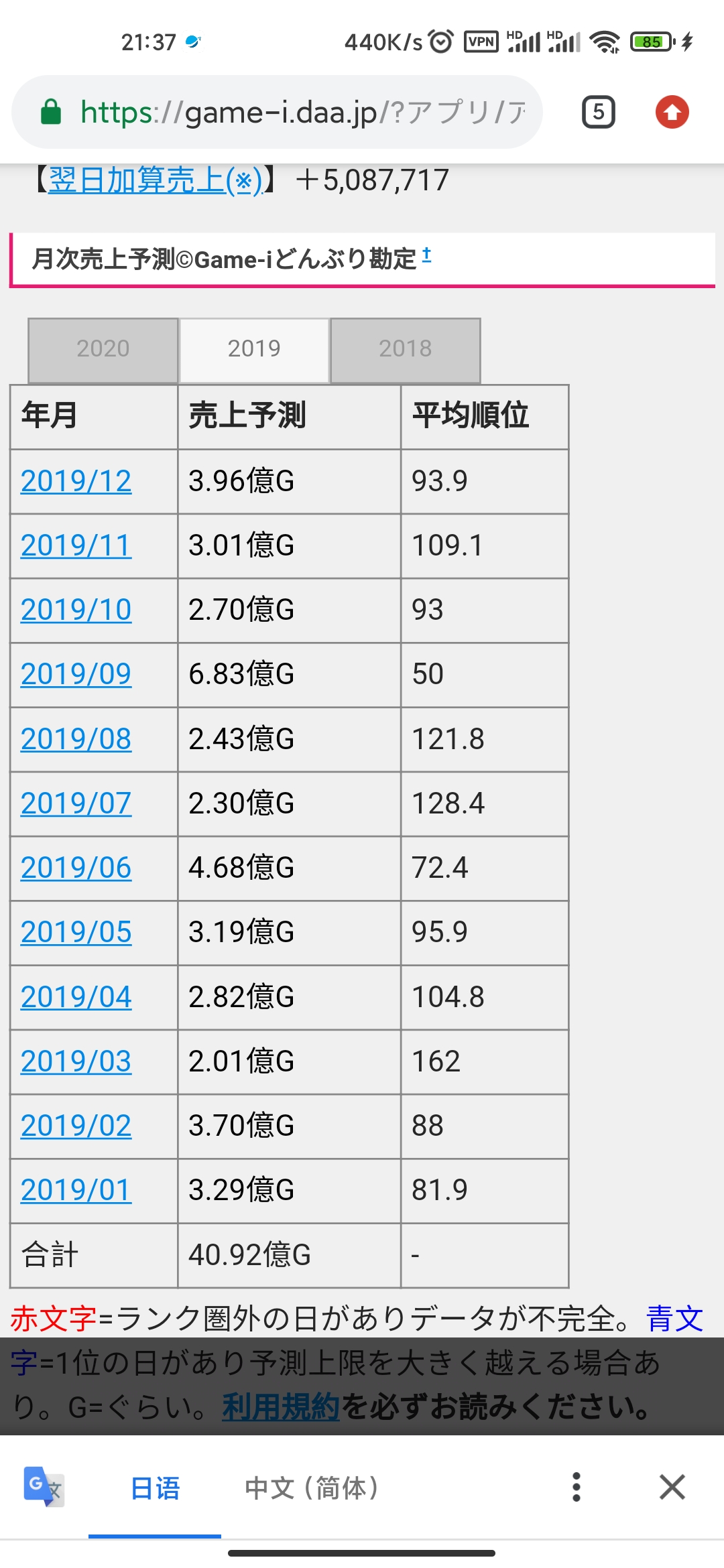Open the 2019/06 monthly link

(76, 868)
